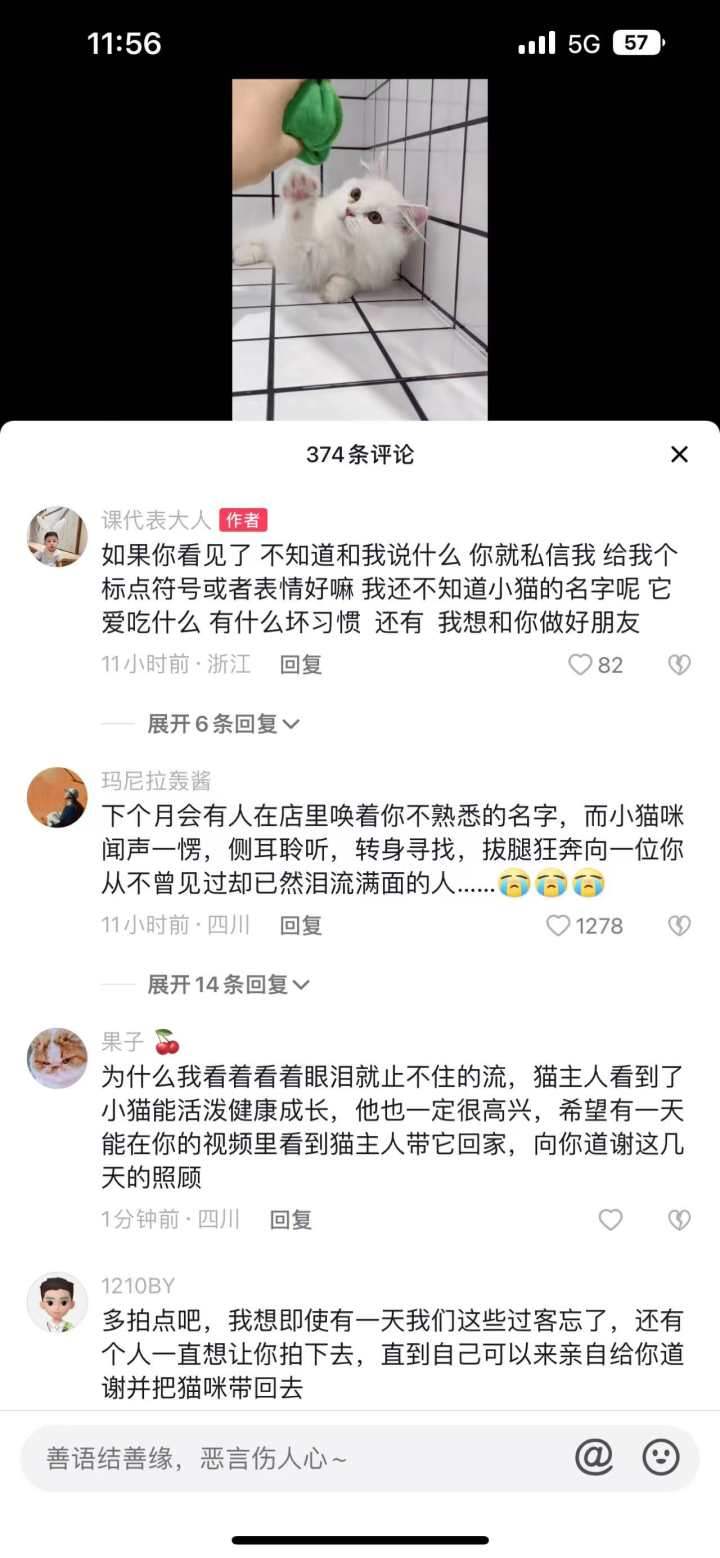The height and width of the screenshot is (1558, 720).
Task: Like 玛尼拉轰酱's comment
Action: tap(558, 926)
